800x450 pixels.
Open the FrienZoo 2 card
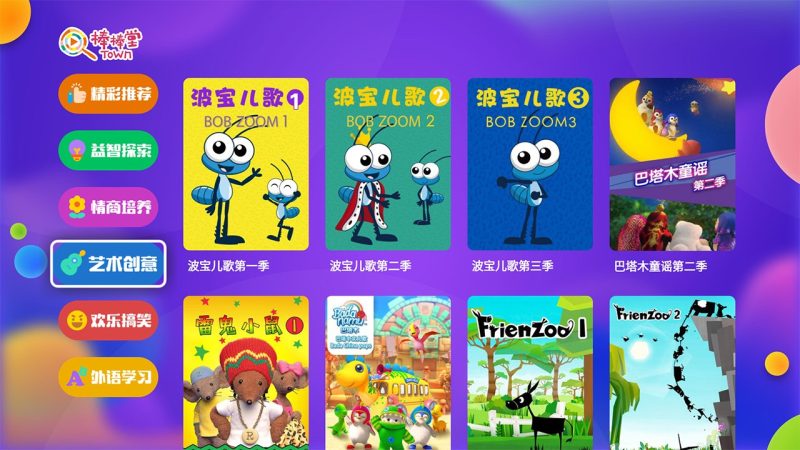(x=672, y=373)
